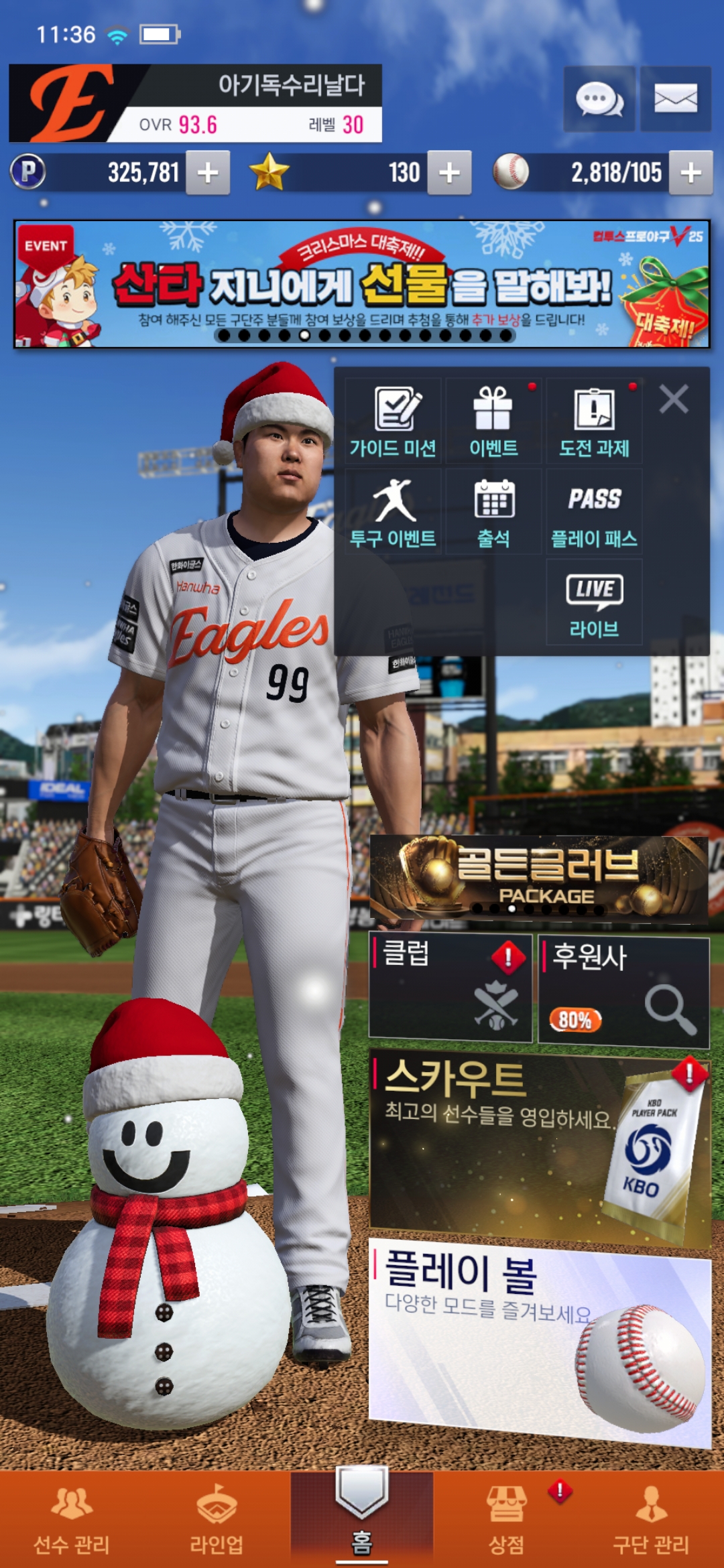
Task: Check 출석 attendance calendar
Action: coord(493,512)
